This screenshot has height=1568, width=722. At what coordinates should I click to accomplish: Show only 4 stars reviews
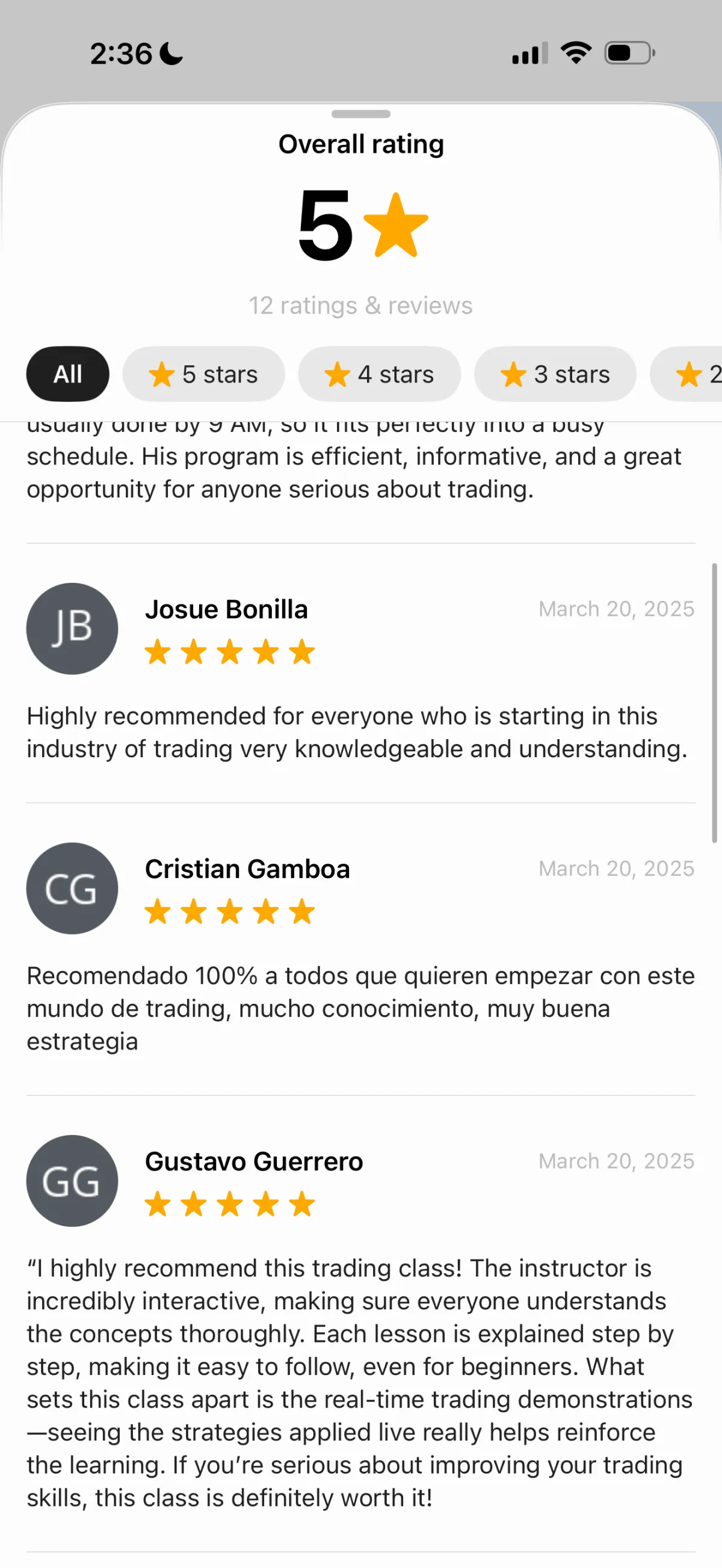(x=379, y=374)
